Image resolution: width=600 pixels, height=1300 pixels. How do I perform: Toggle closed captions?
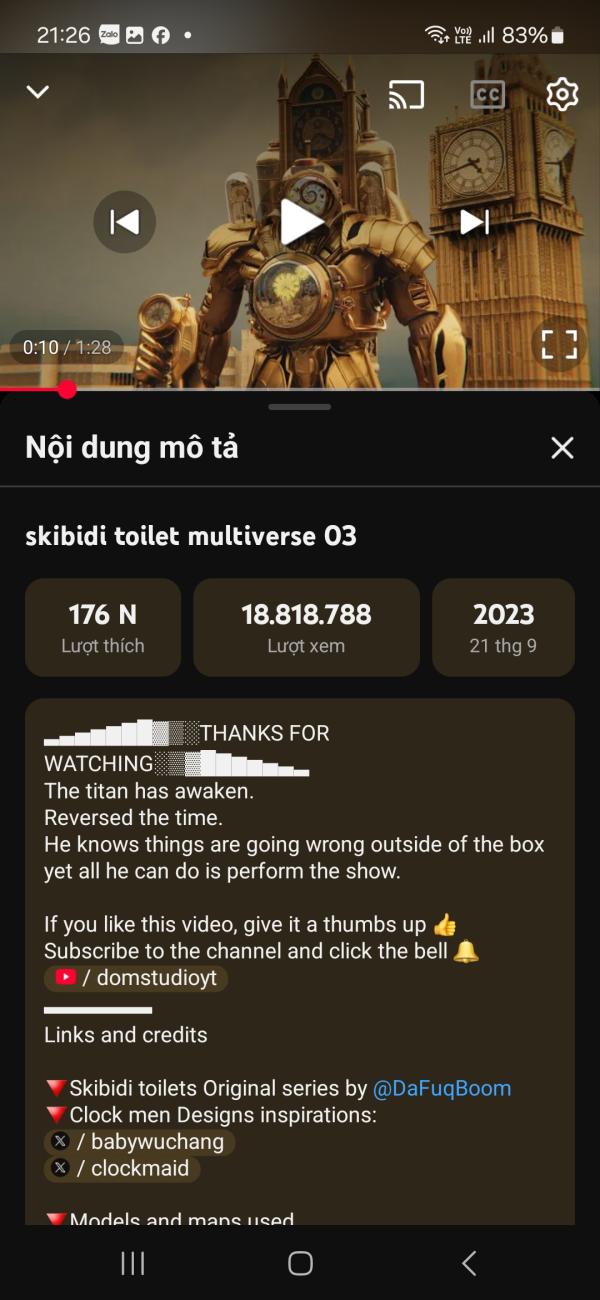pos(487,95)
